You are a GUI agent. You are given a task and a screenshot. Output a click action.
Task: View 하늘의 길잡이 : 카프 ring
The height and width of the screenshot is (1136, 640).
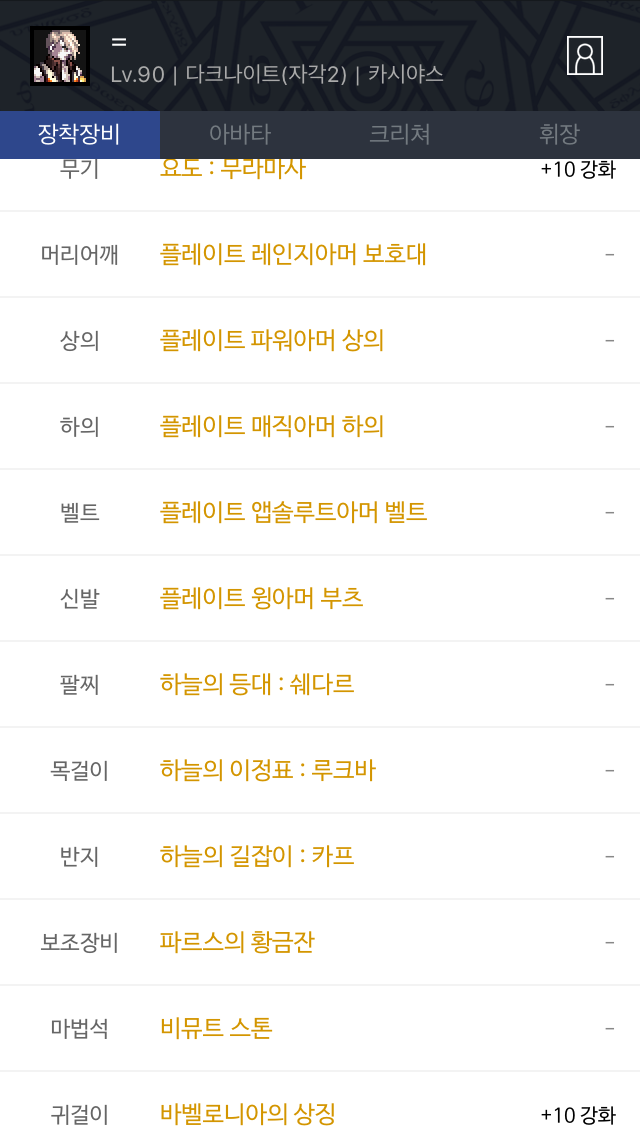click(x=257, y=856)
